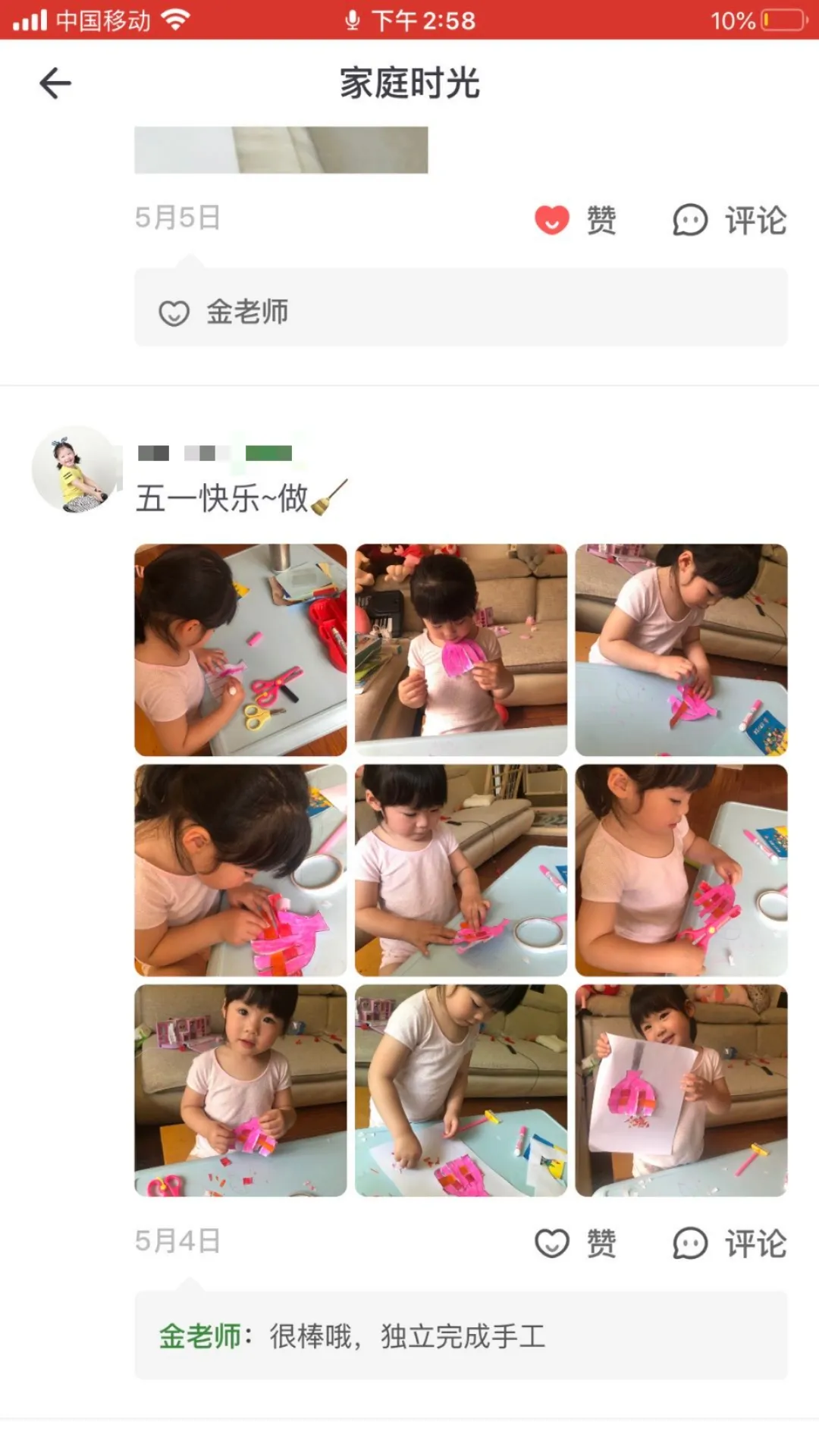View photo of girl holding pink paper on sofa
The image size is (819, 1456).
(x=460, y=650)
